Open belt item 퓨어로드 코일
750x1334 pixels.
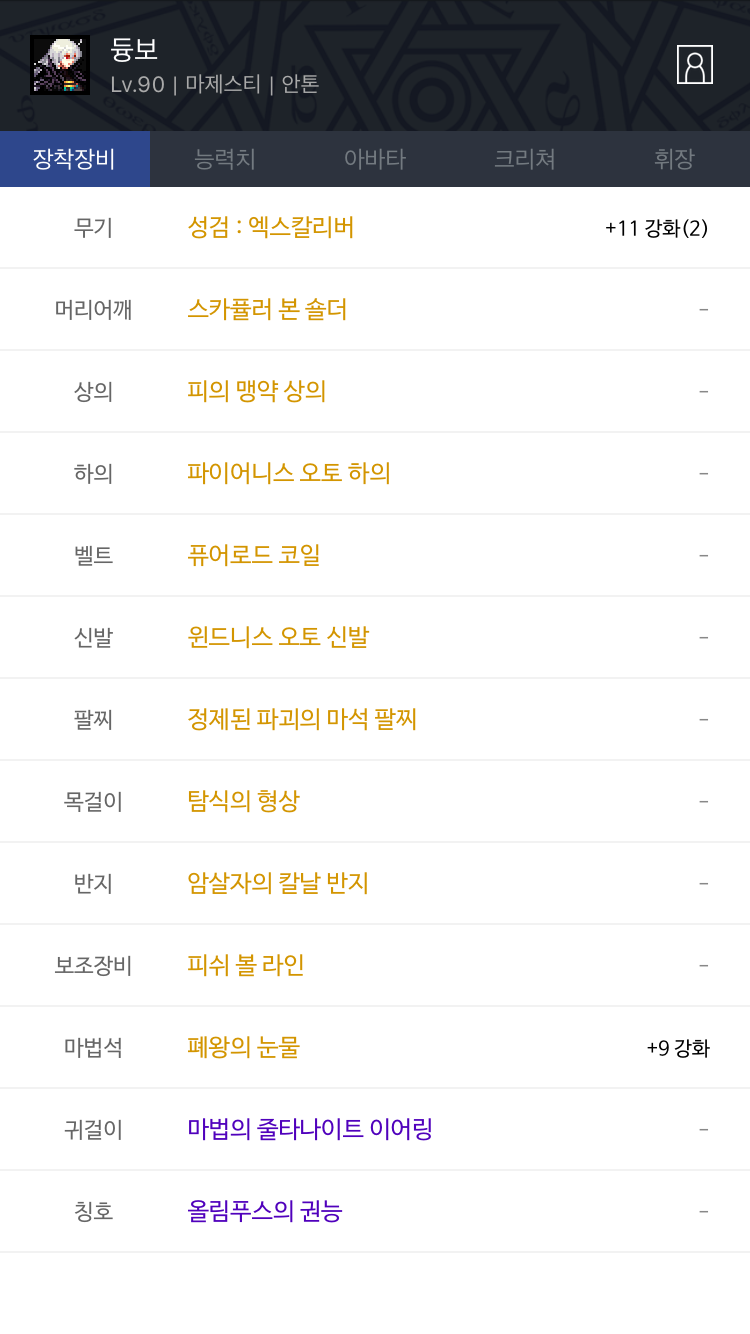coord(254,555)
